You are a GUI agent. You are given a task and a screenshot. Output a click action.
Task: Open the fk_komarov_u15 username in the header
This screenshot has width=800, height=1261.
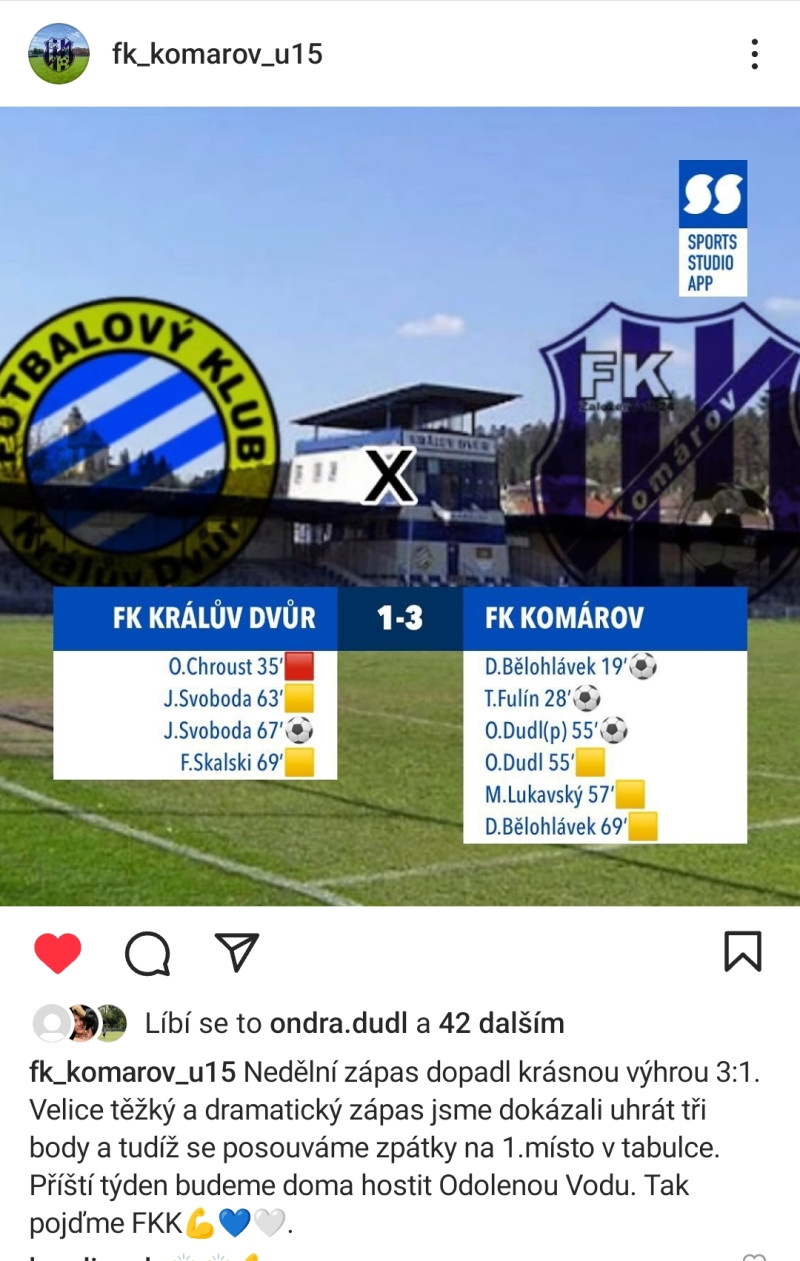[217, 54]
